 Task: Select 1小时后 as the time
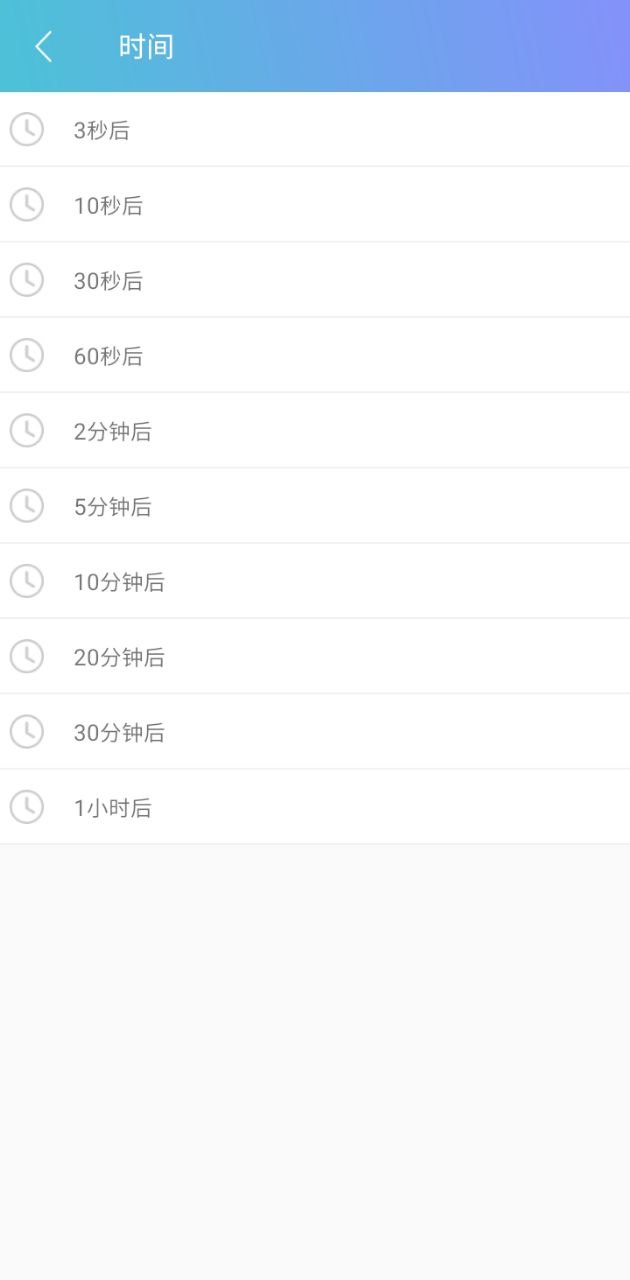click(112, 808)
